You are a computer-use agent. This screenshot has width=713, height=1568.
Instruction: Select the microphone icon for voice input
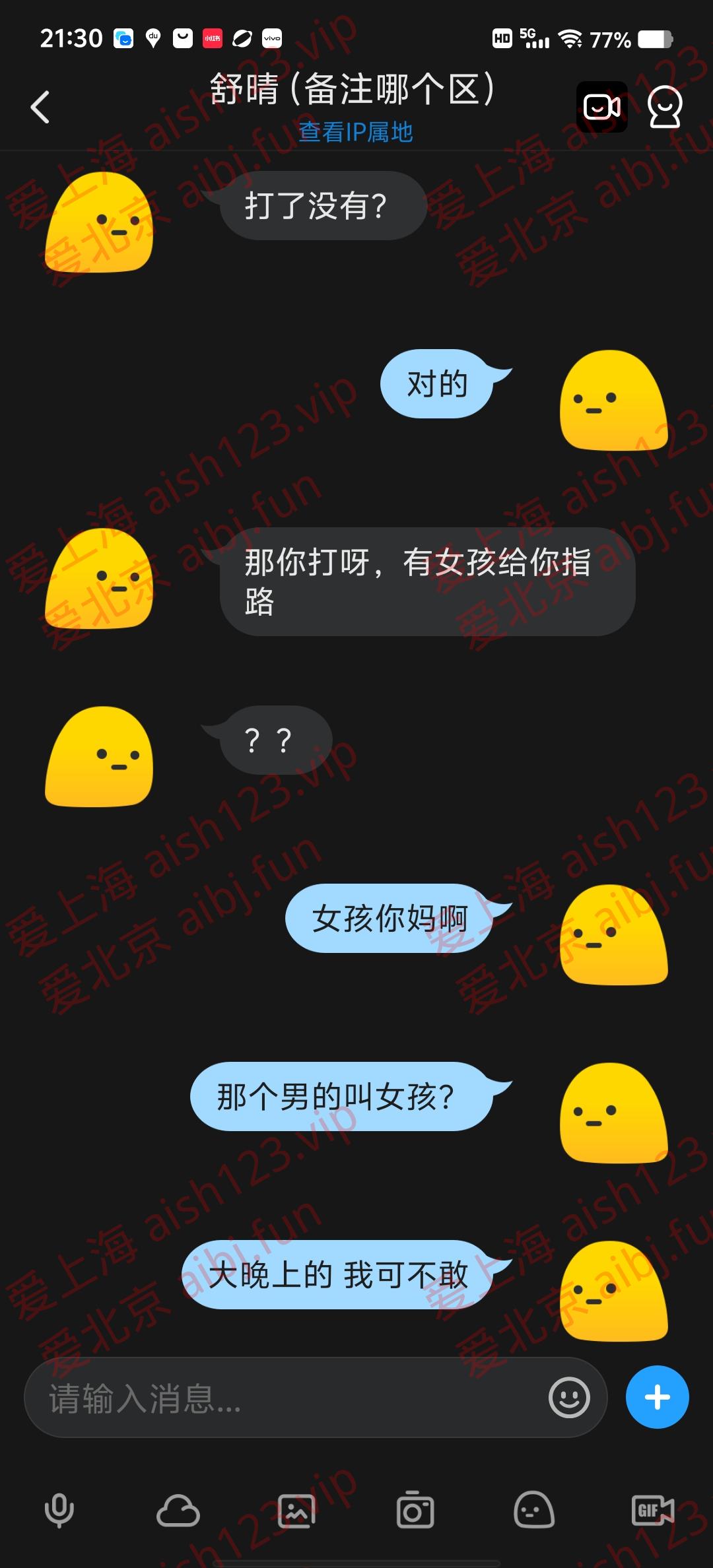point(59,1511)
